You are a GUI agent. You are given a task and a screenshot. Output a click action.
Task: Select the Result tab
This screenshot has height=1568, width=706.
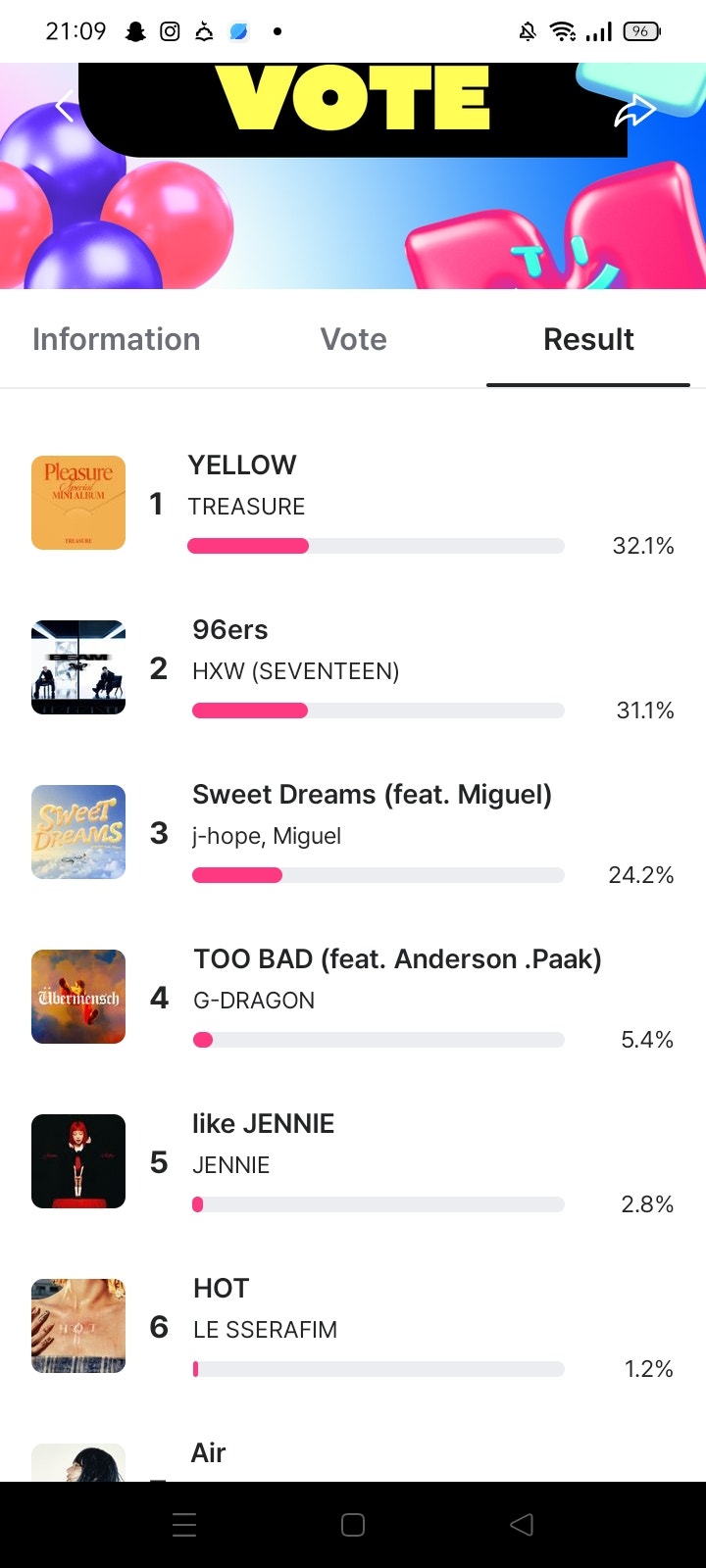click(x=588, y=339)
